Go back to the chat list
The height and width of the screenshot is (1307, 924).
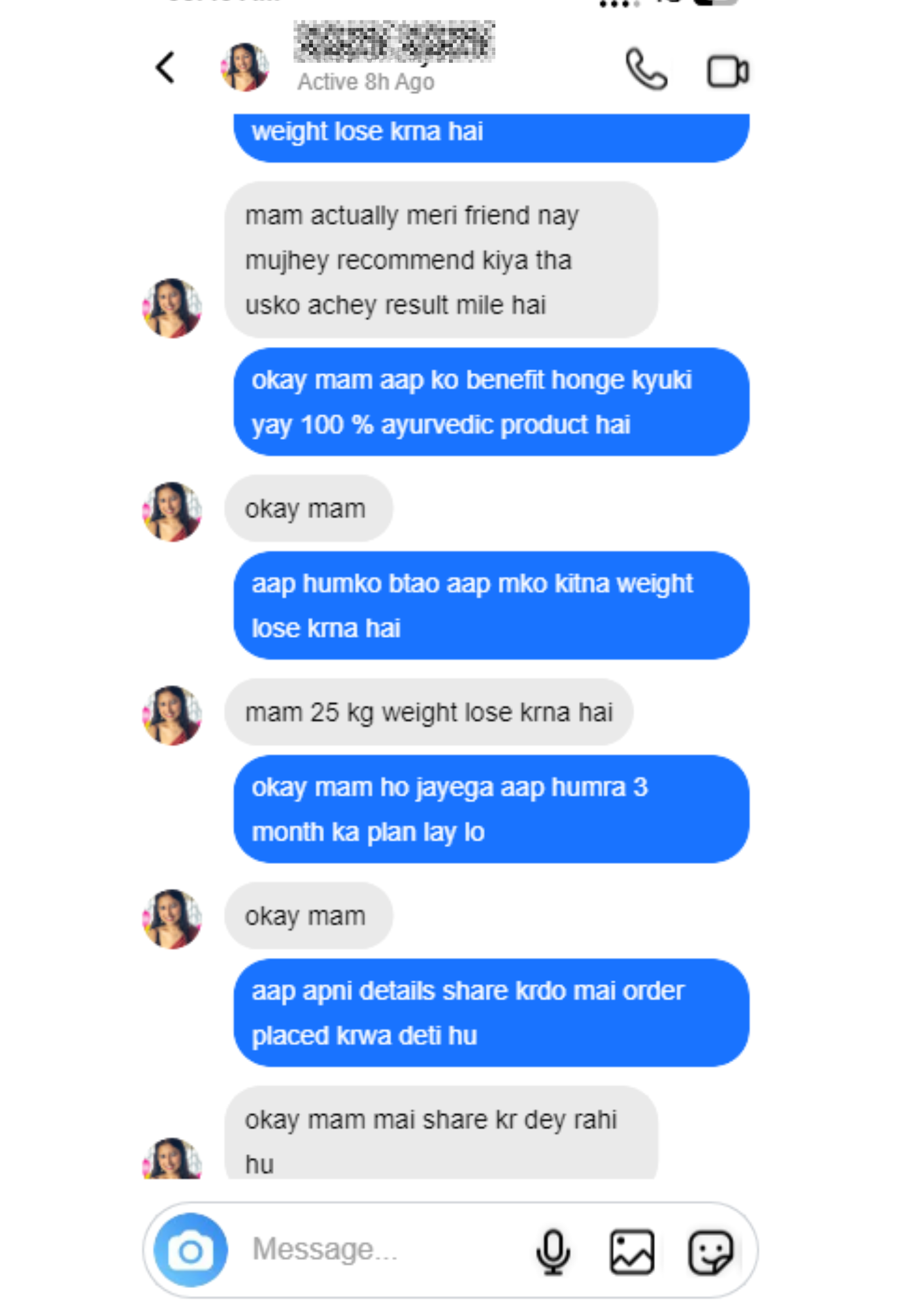coord(165,68)
